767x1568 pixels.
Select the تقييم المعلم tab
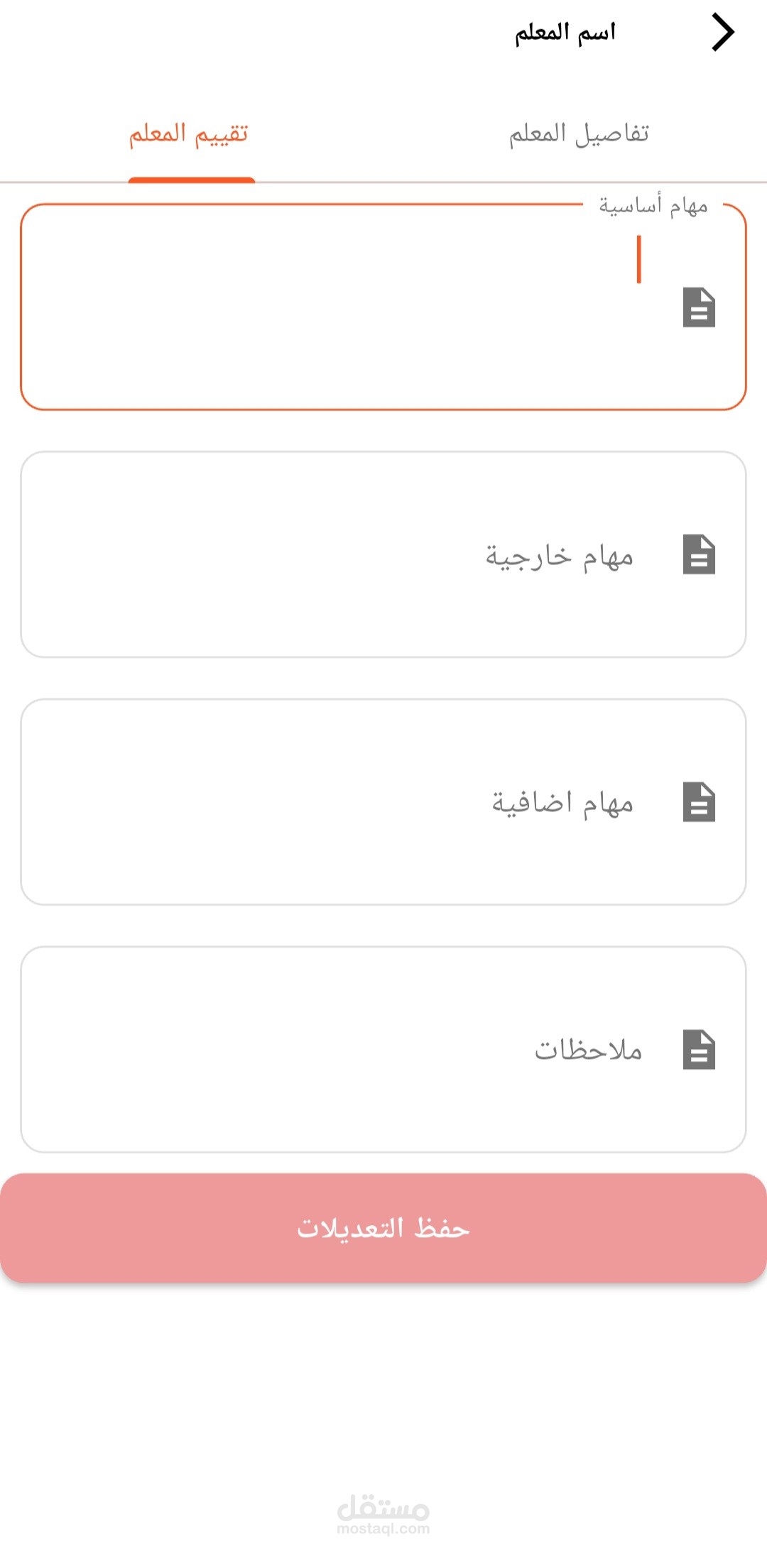[x=189, y=134]
